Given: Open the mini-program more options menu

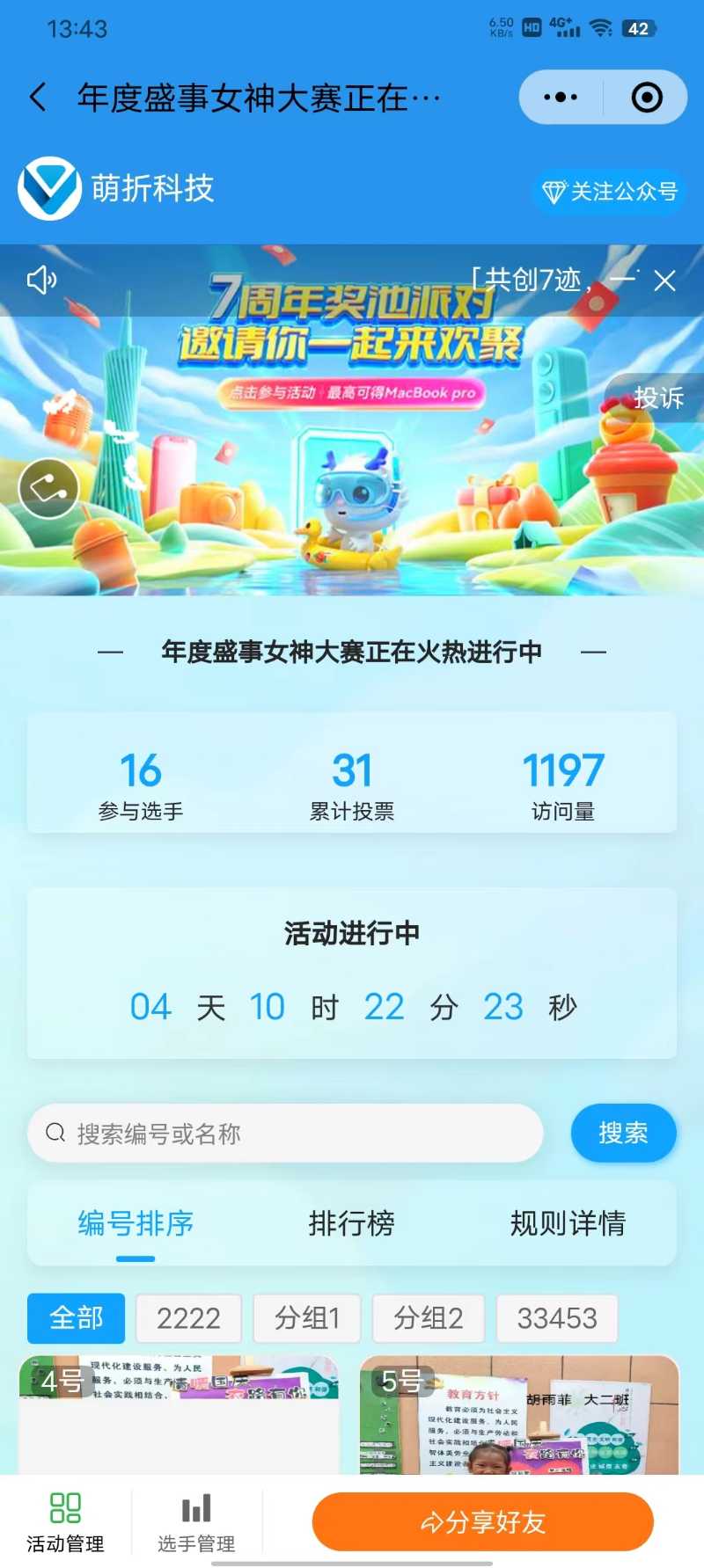Looking at the screenshot, I should click(561, 97).
